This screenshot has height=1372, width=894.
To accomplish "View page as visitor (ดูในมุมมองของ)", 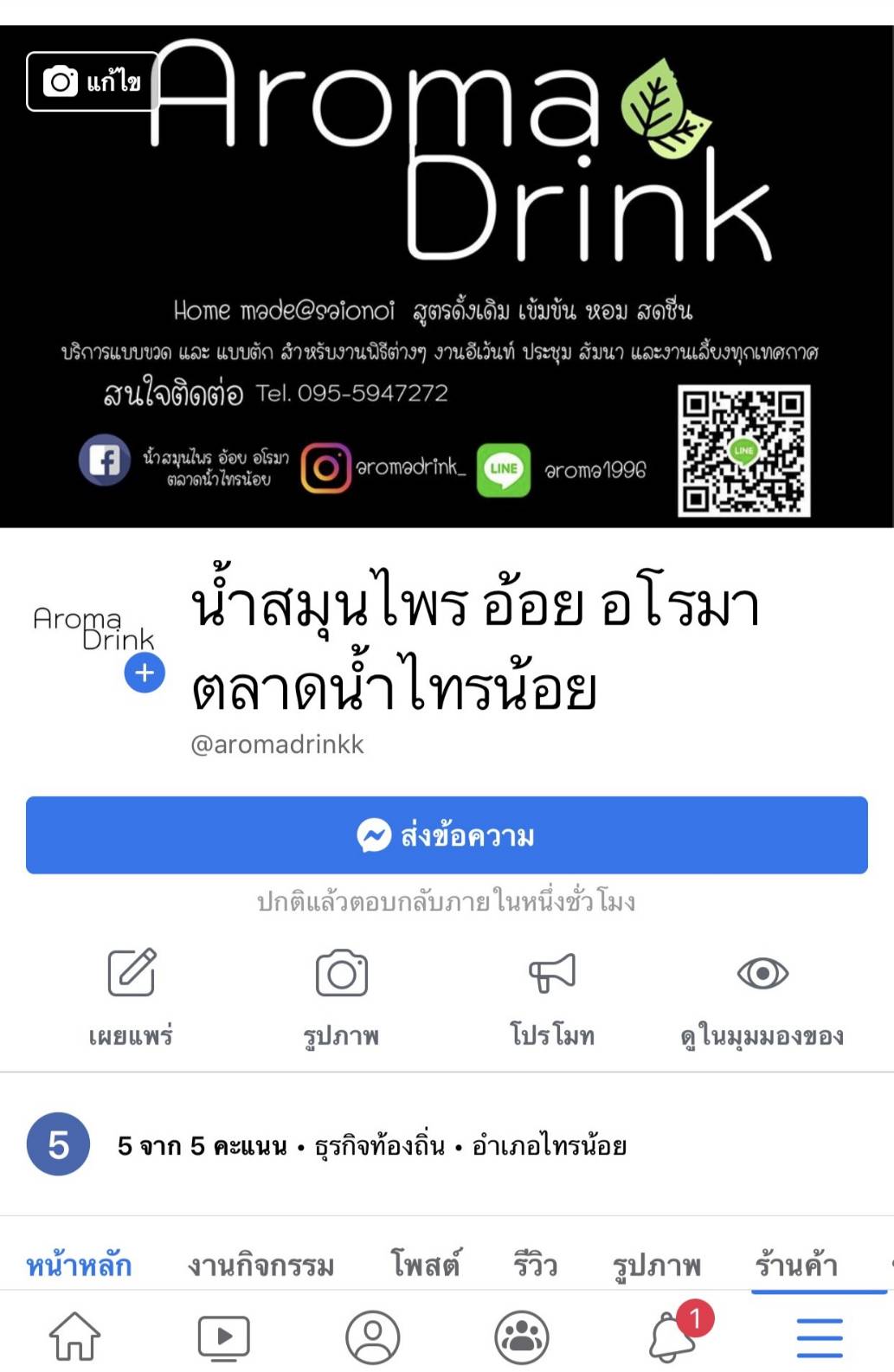I will [762, 995].
